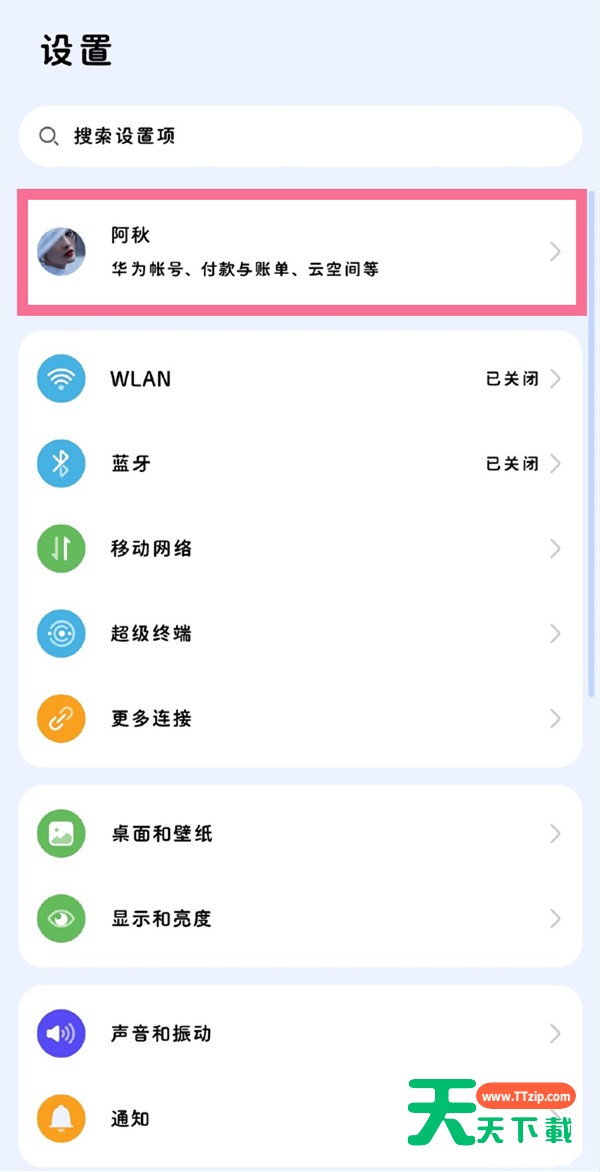600x1172 pixels.
Task: Open 声音和振动 settings
Action: [300, 1034]
